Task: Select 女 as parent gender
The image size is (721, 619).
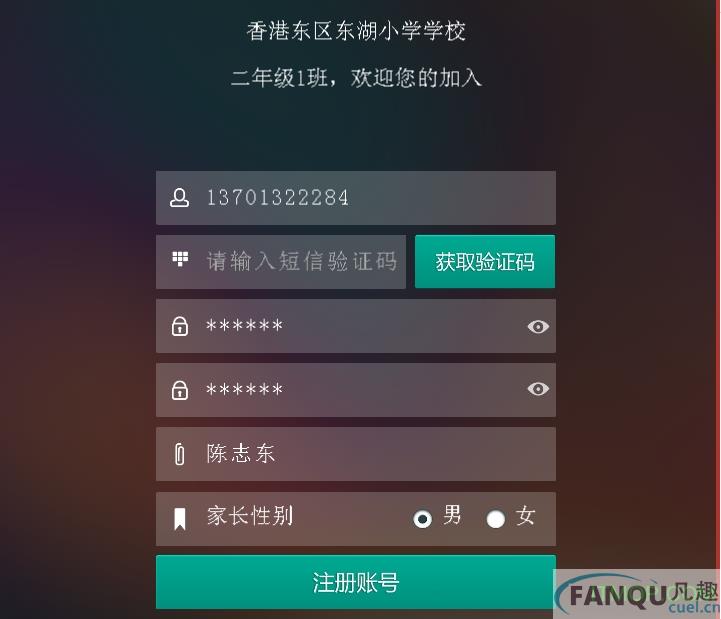Action: pyautogui.click(x=496, y=519)
